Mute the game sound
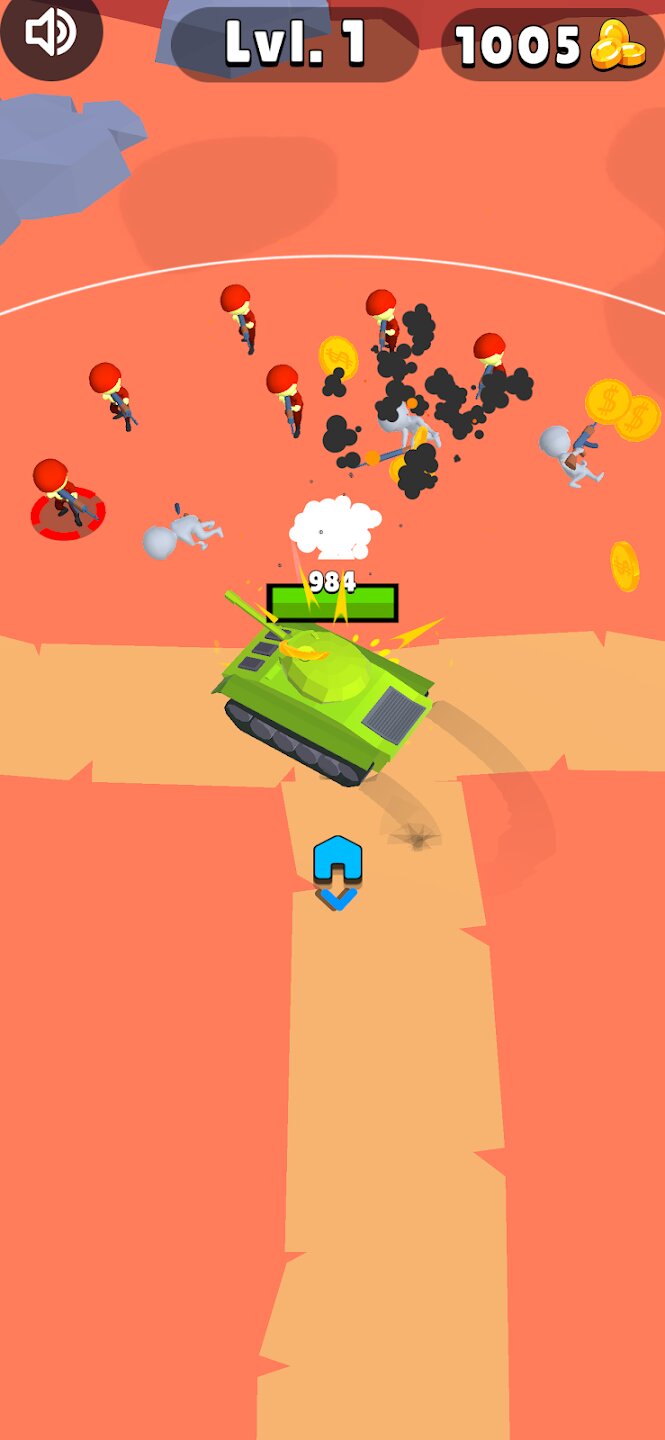Viewport: 665px width, 1440px height. [x=50, y=33]
